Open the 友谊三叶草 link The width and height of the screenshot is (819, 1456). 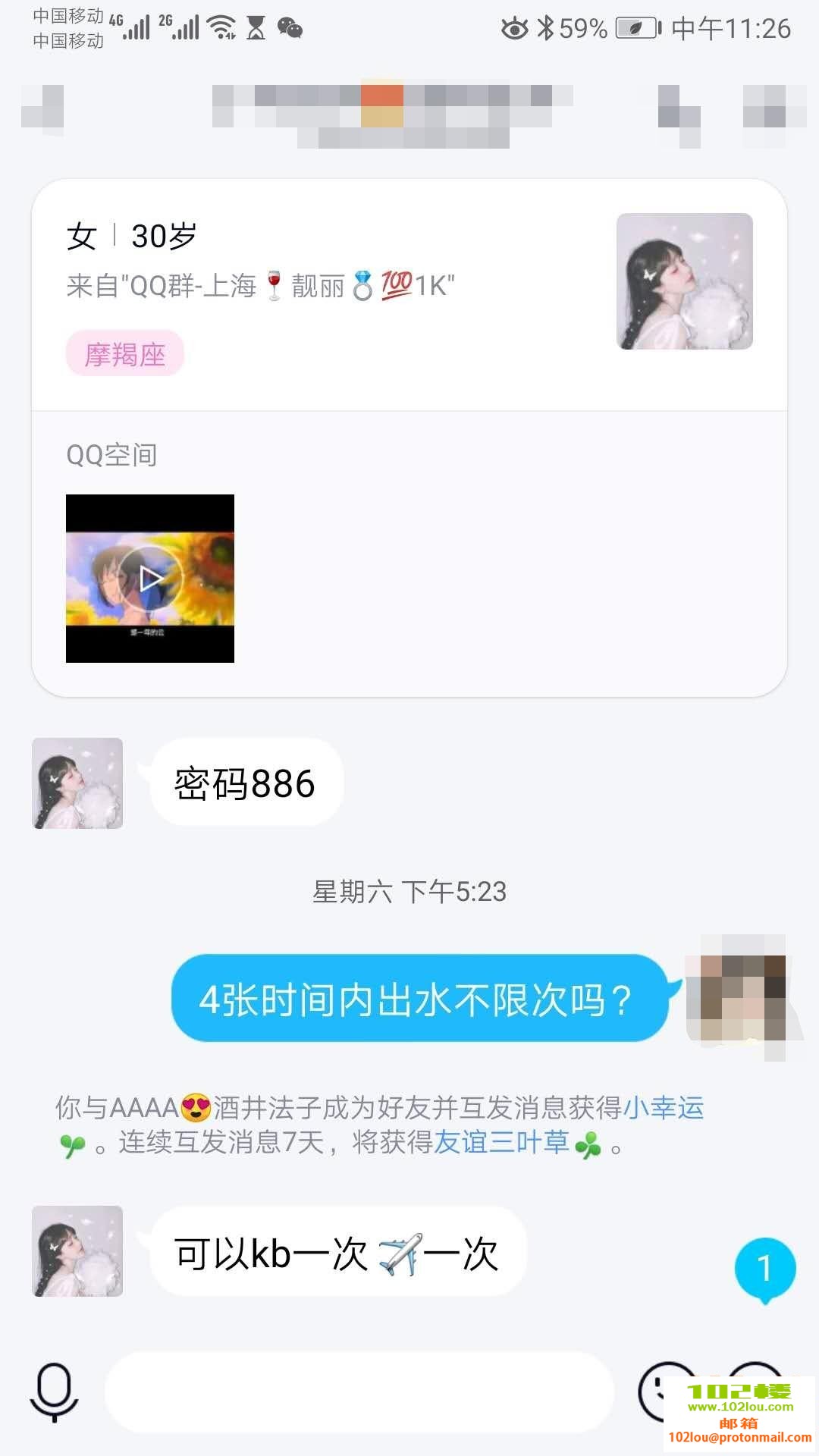[501, 1142]
